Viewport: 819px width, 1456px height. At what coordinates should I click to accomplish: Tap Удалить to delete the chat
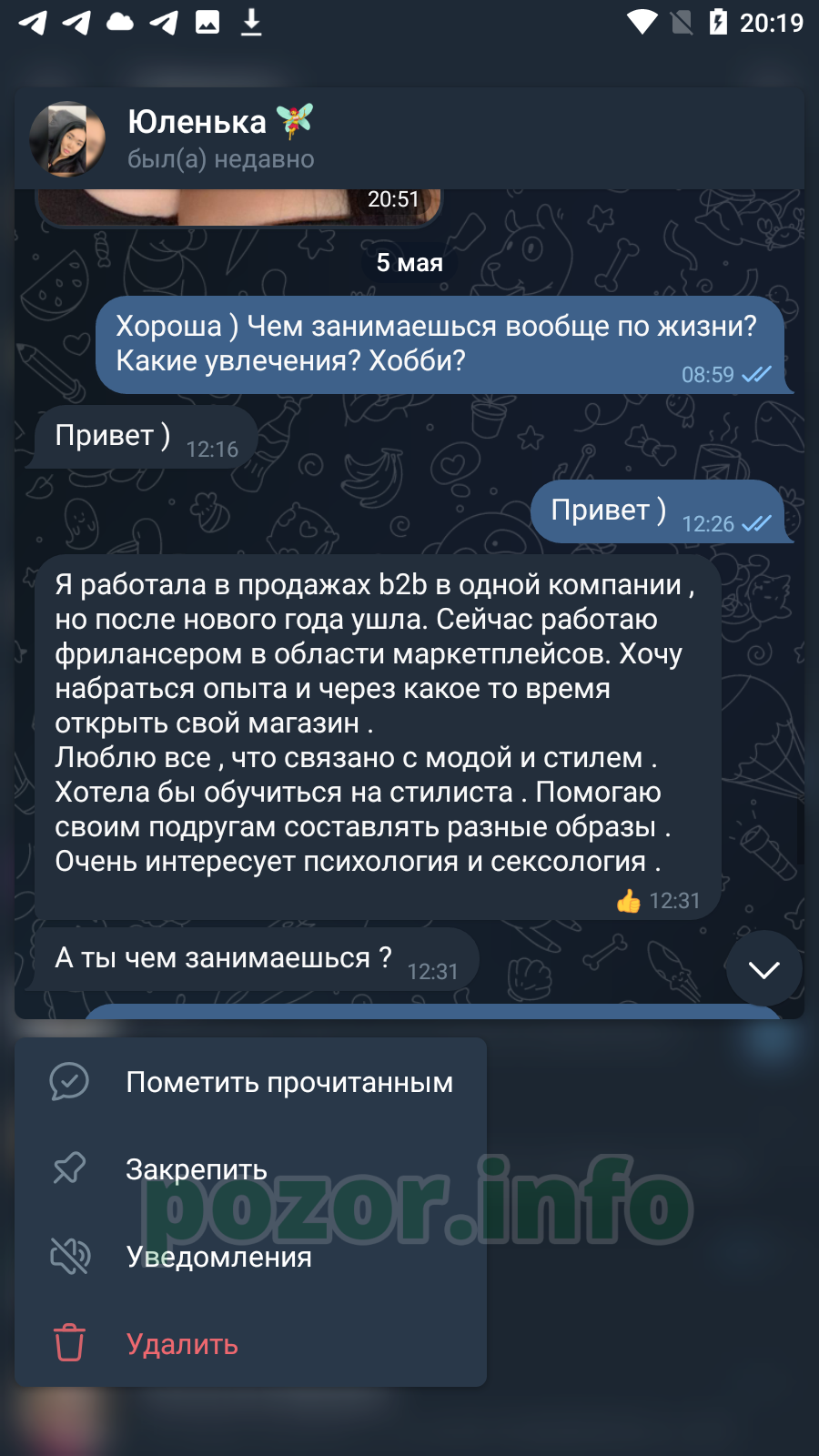[x=250, y=1344]
